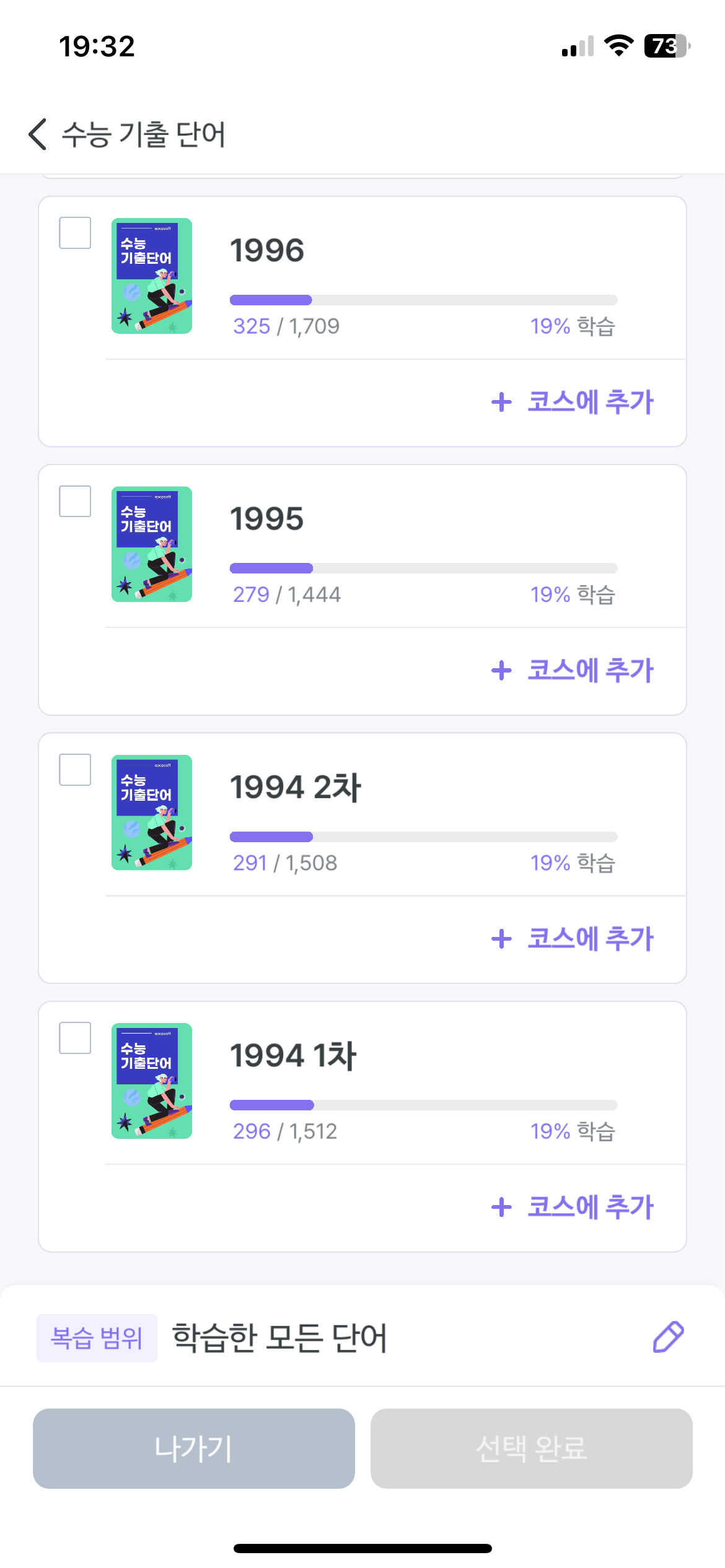The height and width of the screenshot is (1568, 725).
Task: Tap the plus icon beside 코스에 추가 for 1994 1차
Action: pos(499,1206)
